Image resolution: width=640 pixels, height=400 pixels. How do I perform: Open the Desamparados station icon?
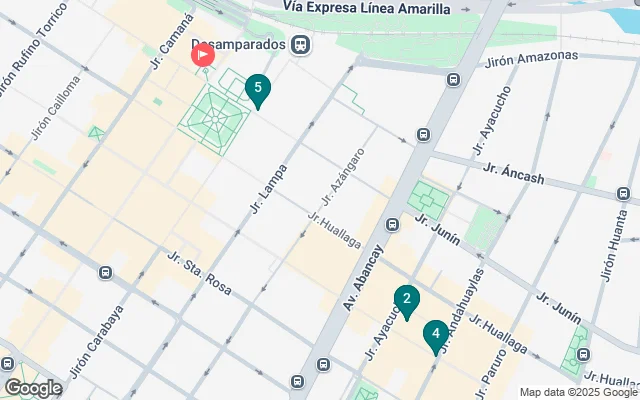[x=300, y=45]
